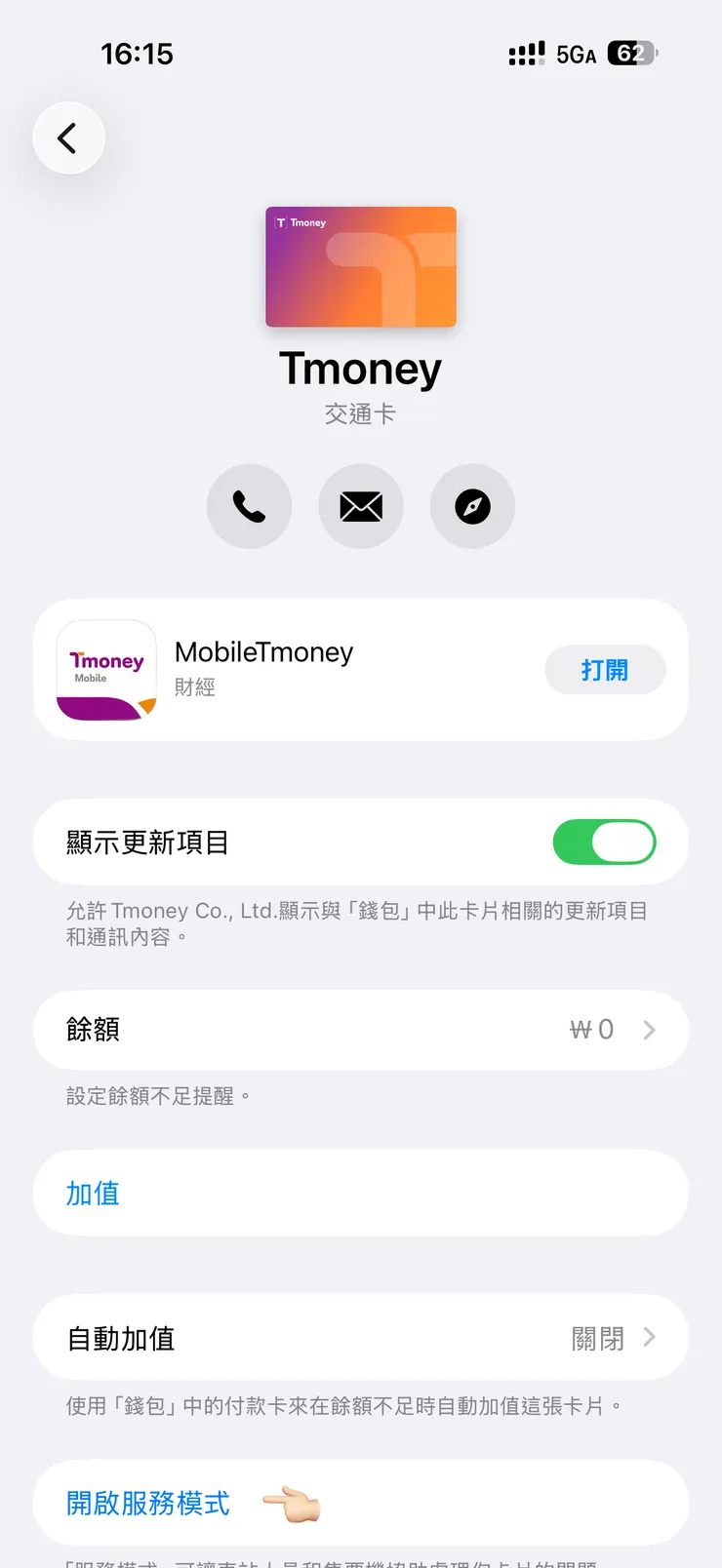
Task: Tap the MobileTmoney app icon
Action: [x=106, y=670]
